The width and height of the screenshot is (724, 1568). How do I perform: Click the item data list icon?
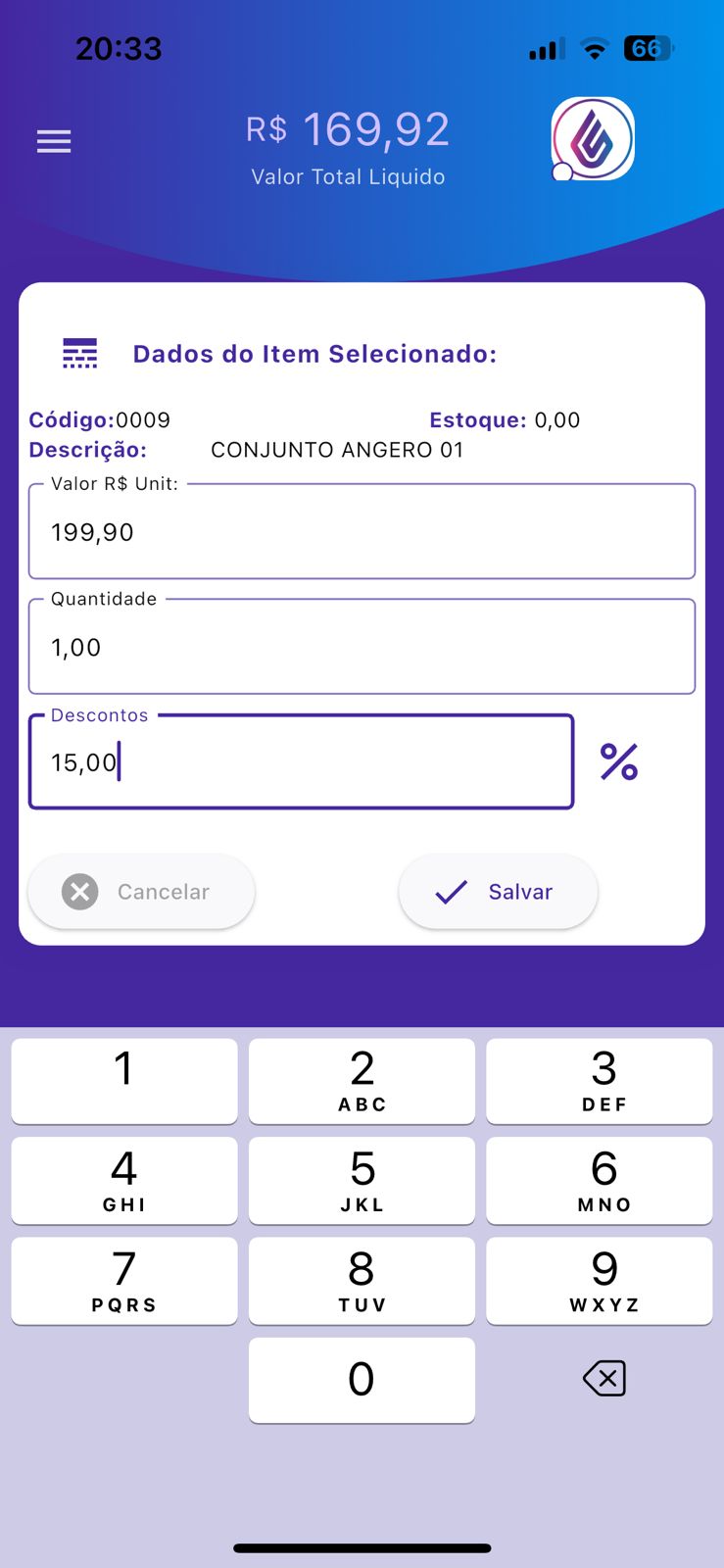pyautogui.click(x=79, y=353)
